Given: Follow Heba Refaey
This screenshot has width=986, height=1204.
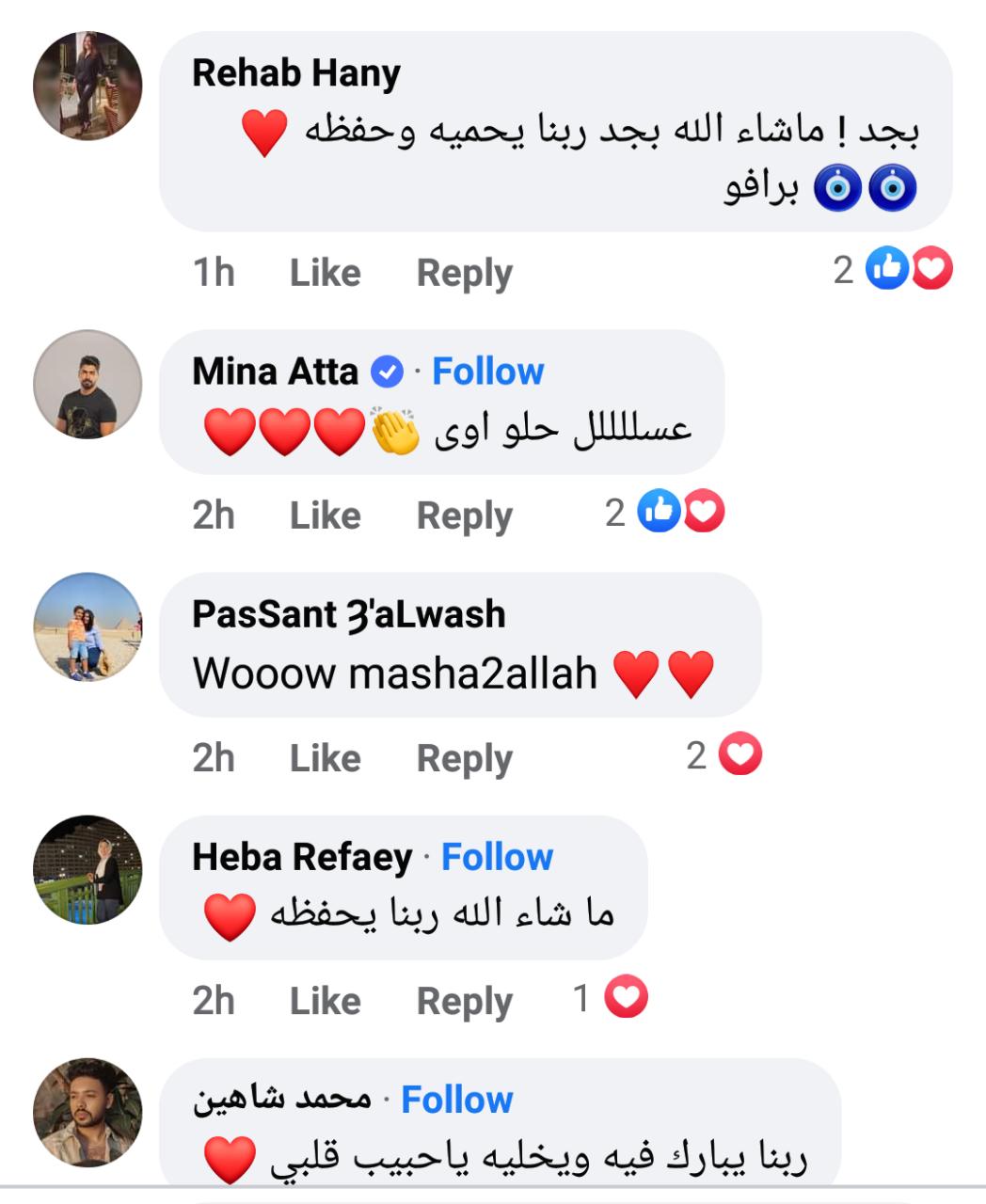Looking at the screenshot, I should pos(497,857).
